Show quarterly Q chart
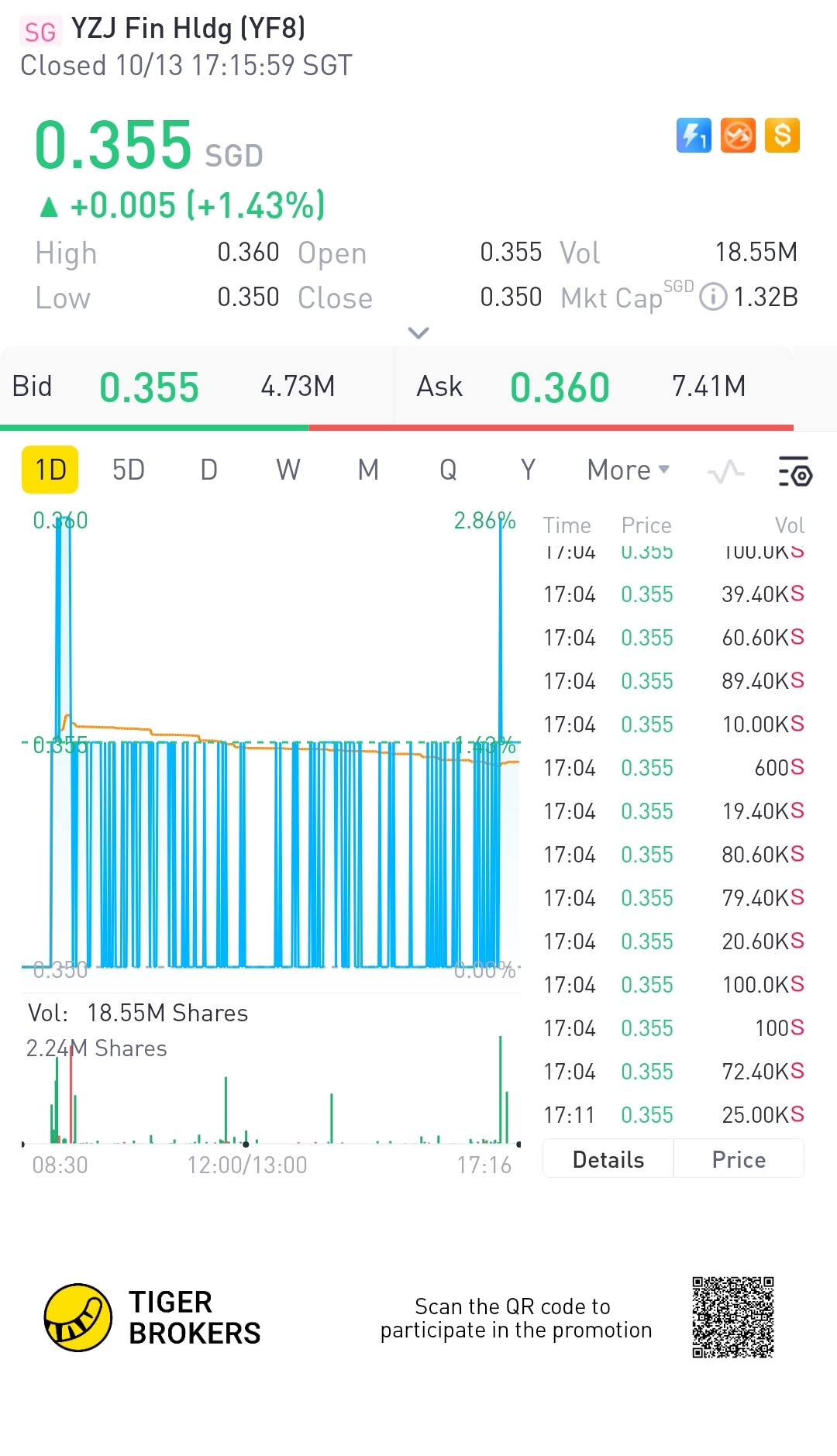This screenshot has height=1456, width=837. pyautogui.click(x=448, y=470)
